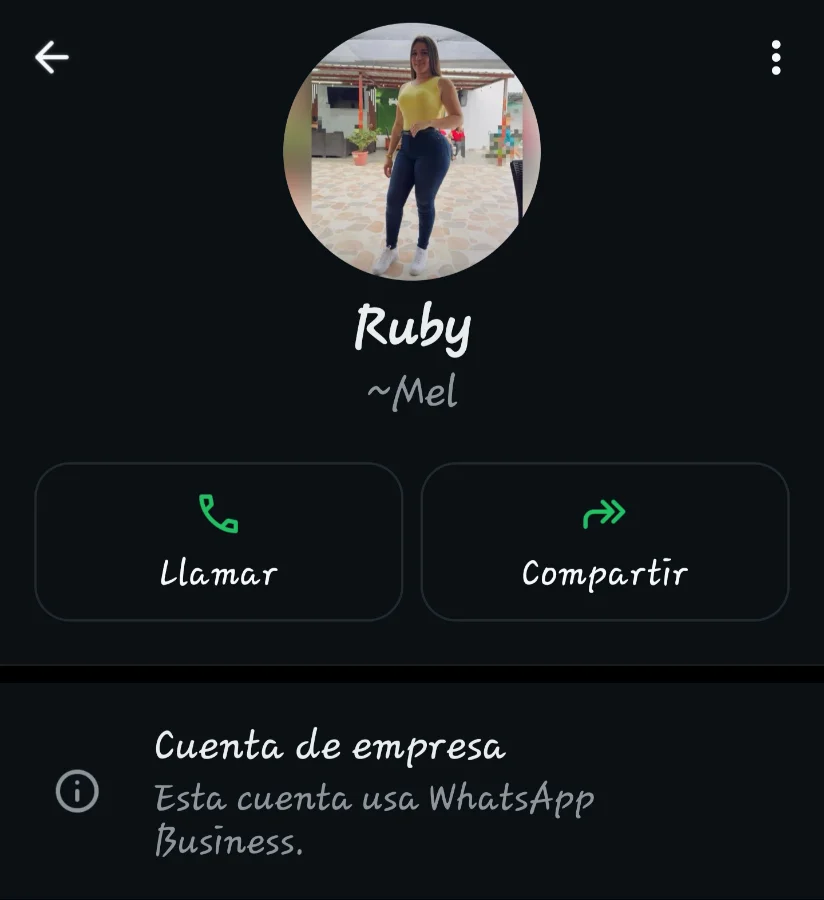Screen dimensions: 824x900
Task: Go back using the top-left arrow
Action: (52, 58)
